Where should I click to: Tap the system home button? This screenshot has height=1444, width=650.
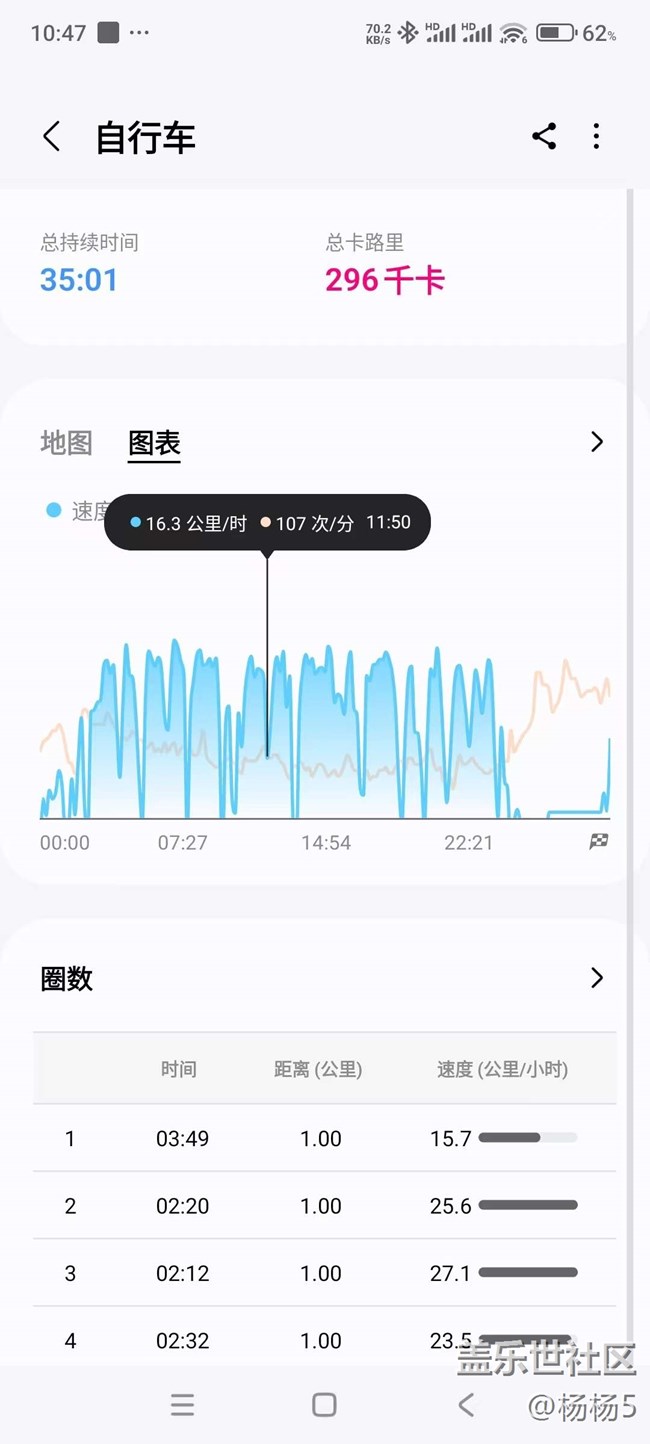coord(324,1405)
